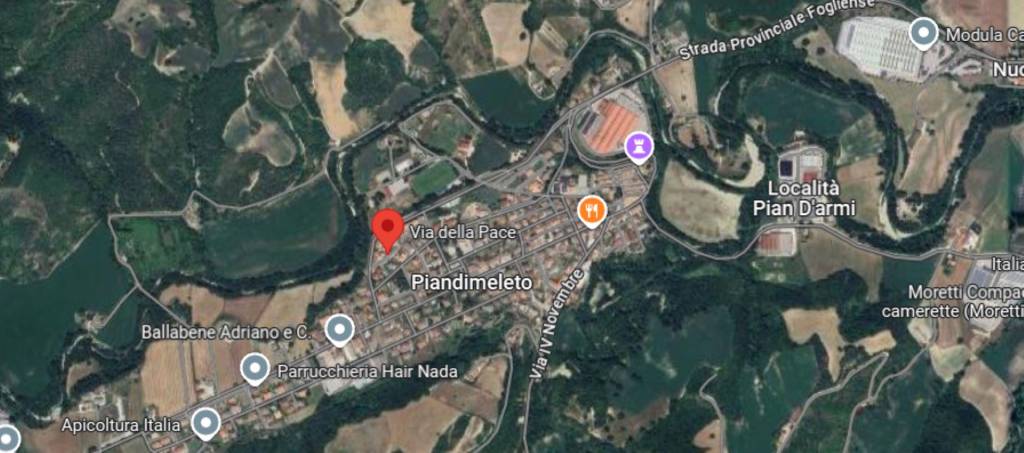Open Parrucchieria Hair Nada marker
1024x453 pixels.
click(x=255, y=370)
